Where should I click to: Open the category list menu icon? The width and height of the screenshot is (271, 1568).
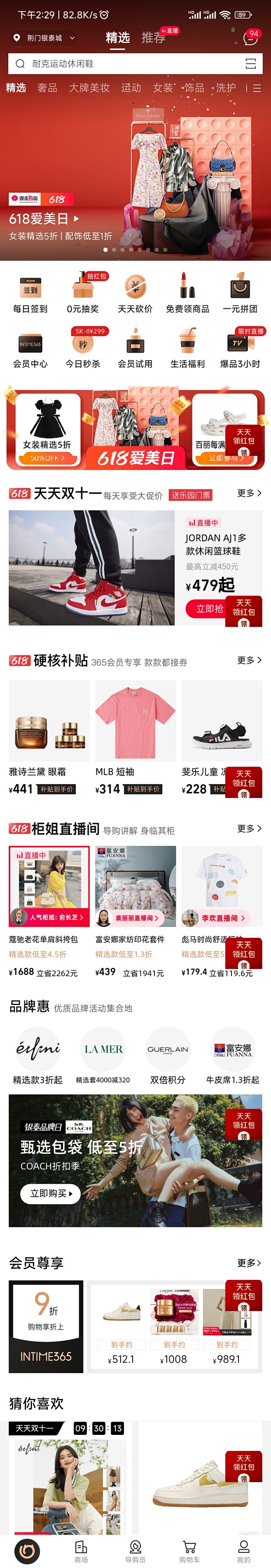(x=257, y=88)
